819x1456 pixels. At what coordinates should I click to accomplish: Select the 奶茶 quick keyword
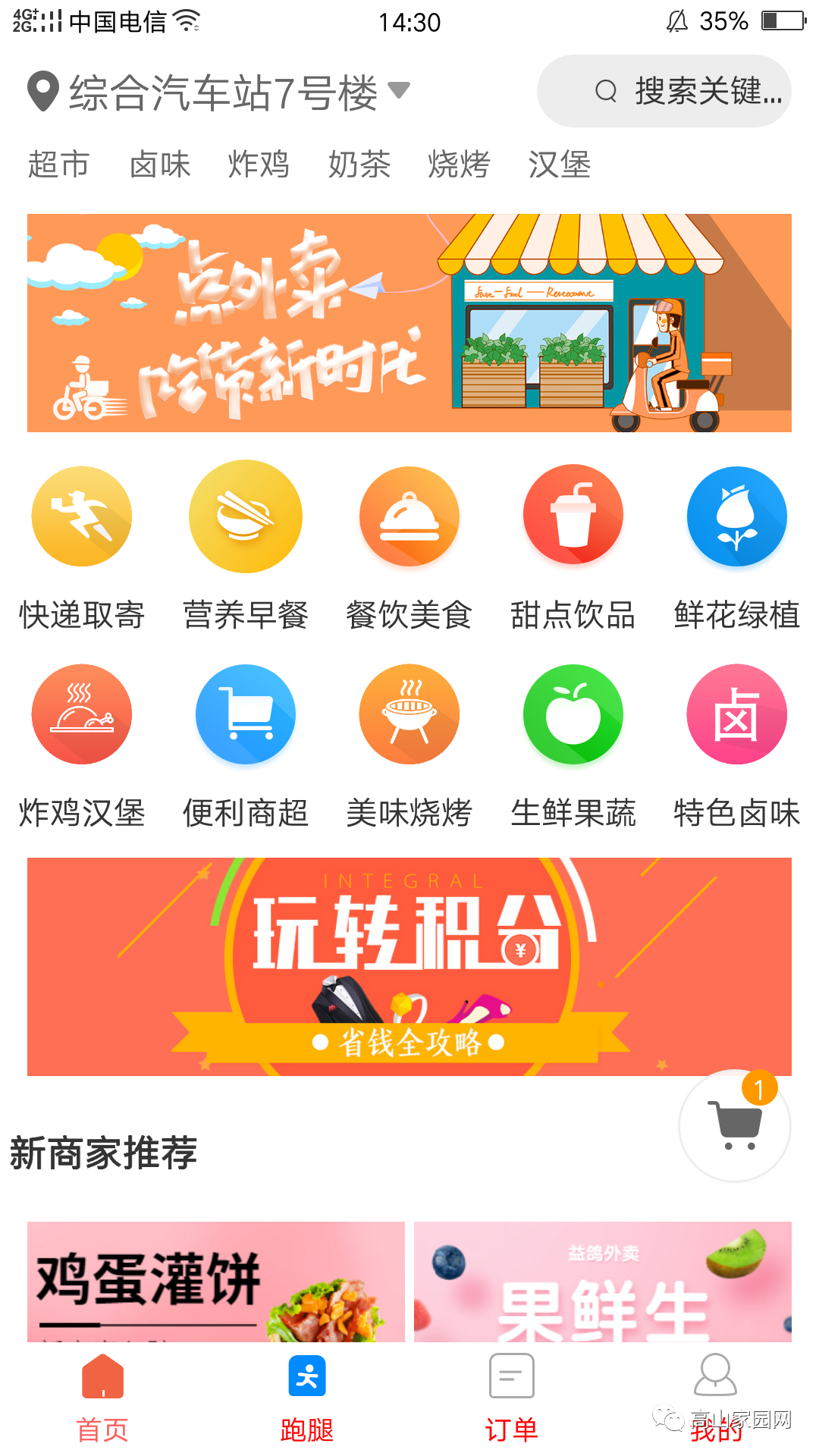(x=359, y=165)
